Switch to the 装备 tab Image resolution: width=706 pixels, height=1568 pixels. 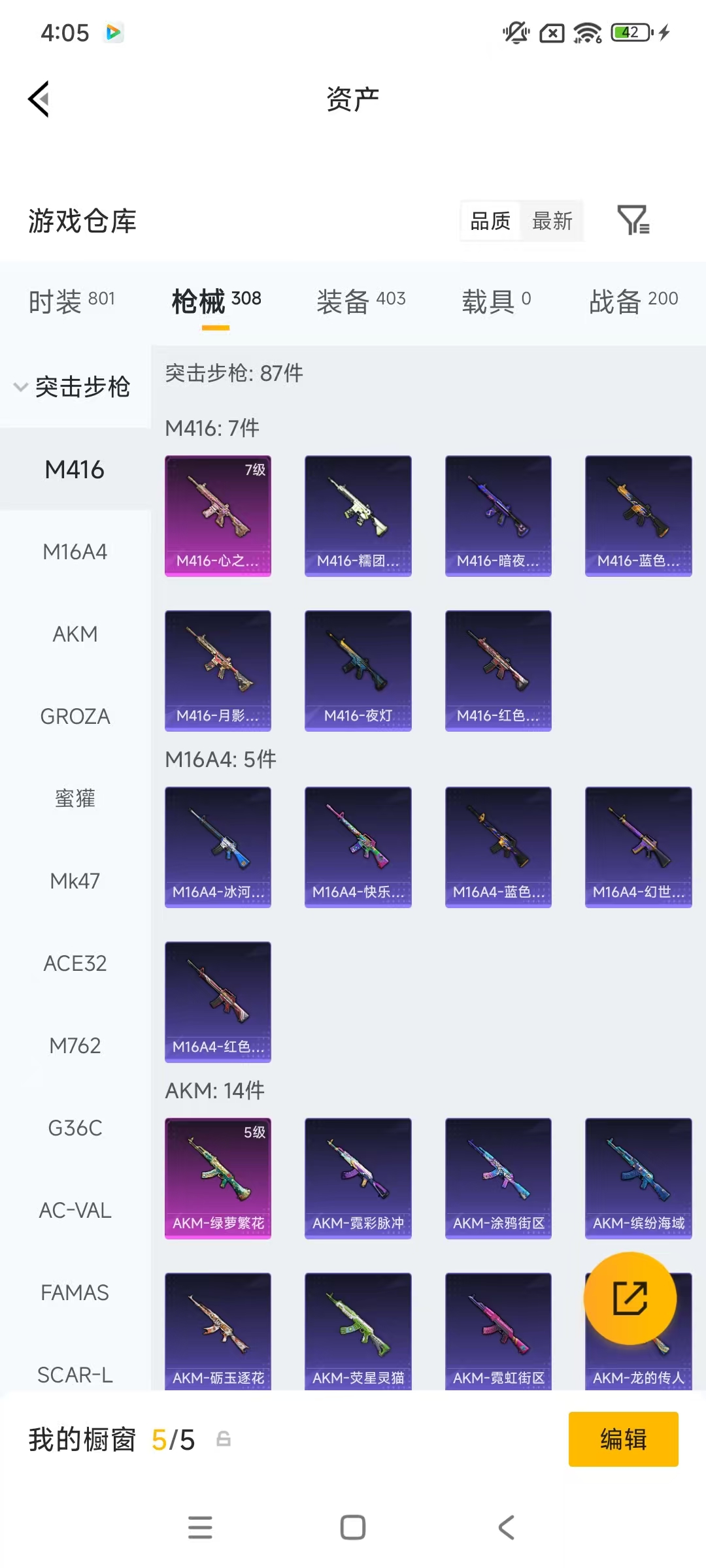[361, 301]
